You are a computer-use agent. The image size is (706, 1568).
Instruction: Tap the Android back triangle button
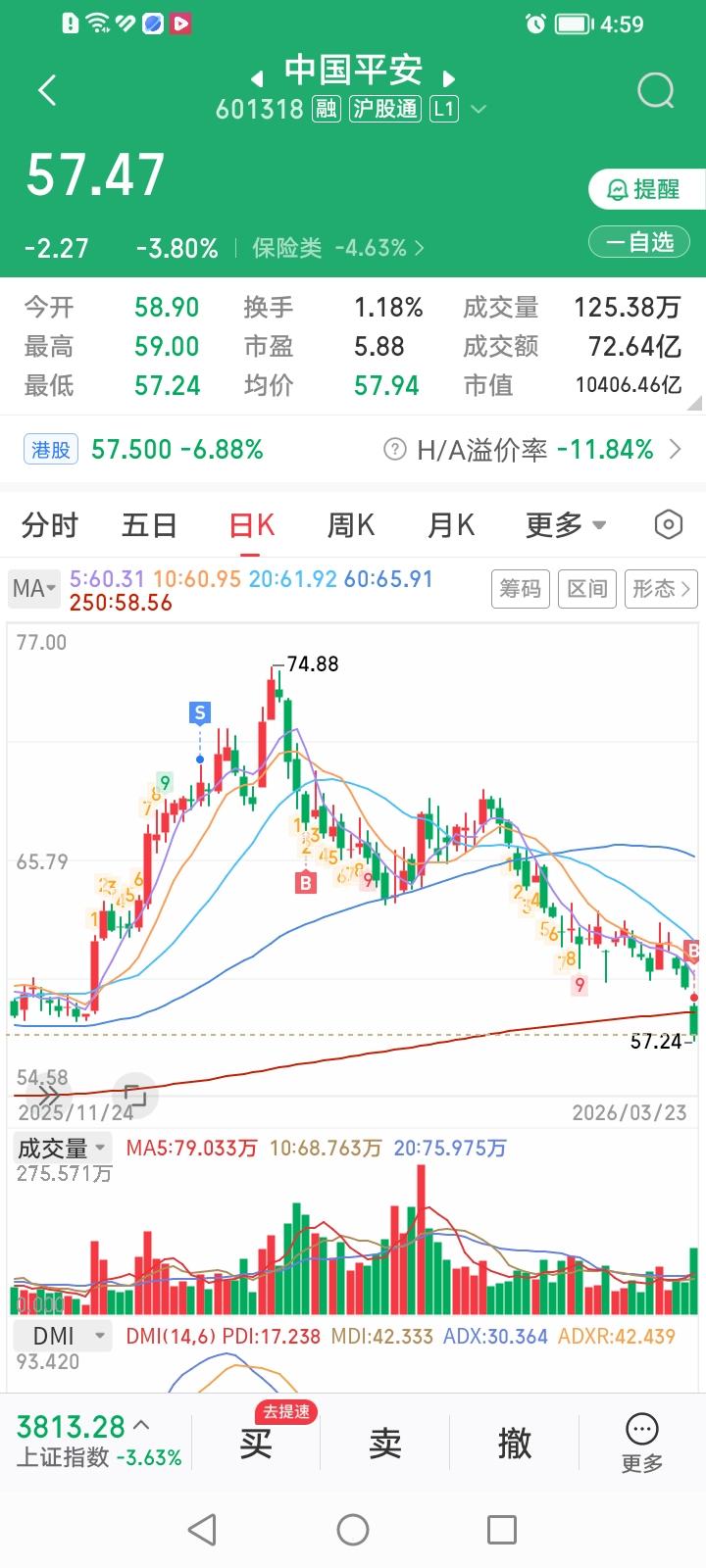tap(203, 1528)
